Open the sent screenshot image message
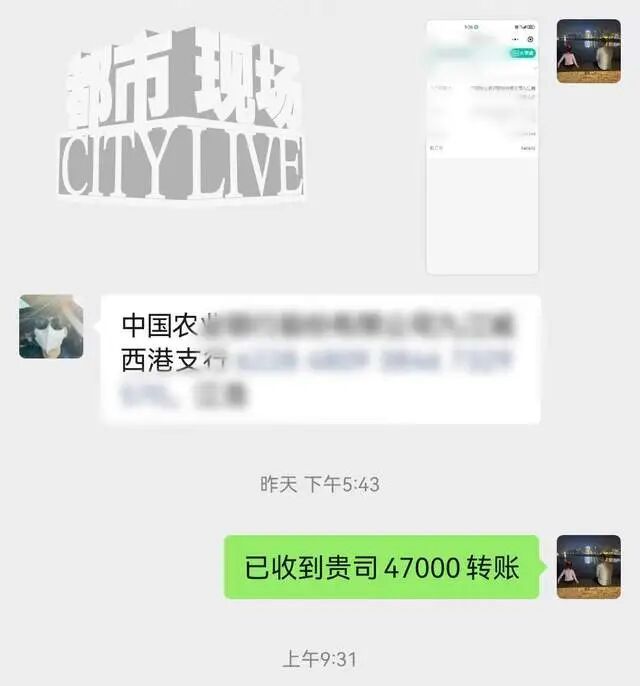640x686 pixels. coord(483,147)
